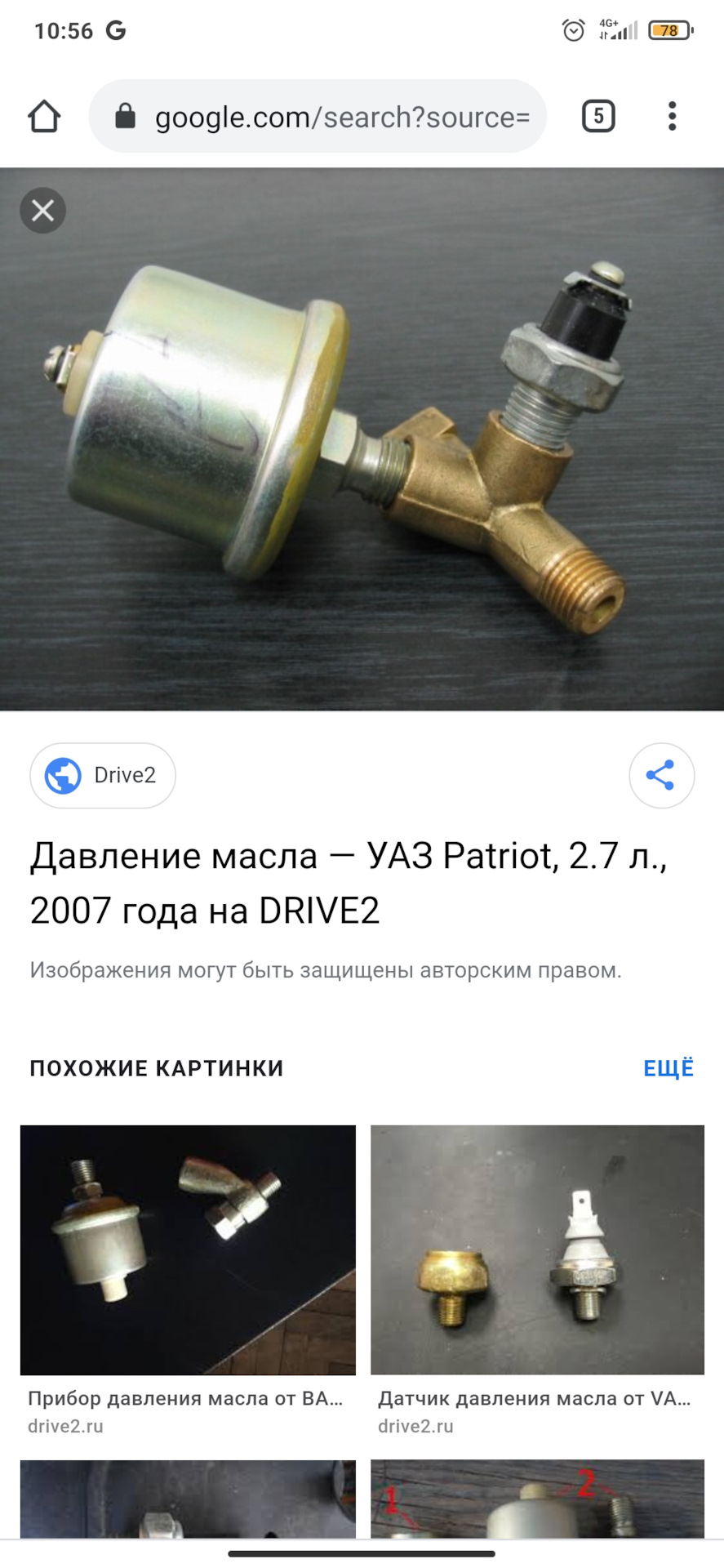Close the image preview
The height and width of the screenshot is (1568, 724).
(42, 211)
